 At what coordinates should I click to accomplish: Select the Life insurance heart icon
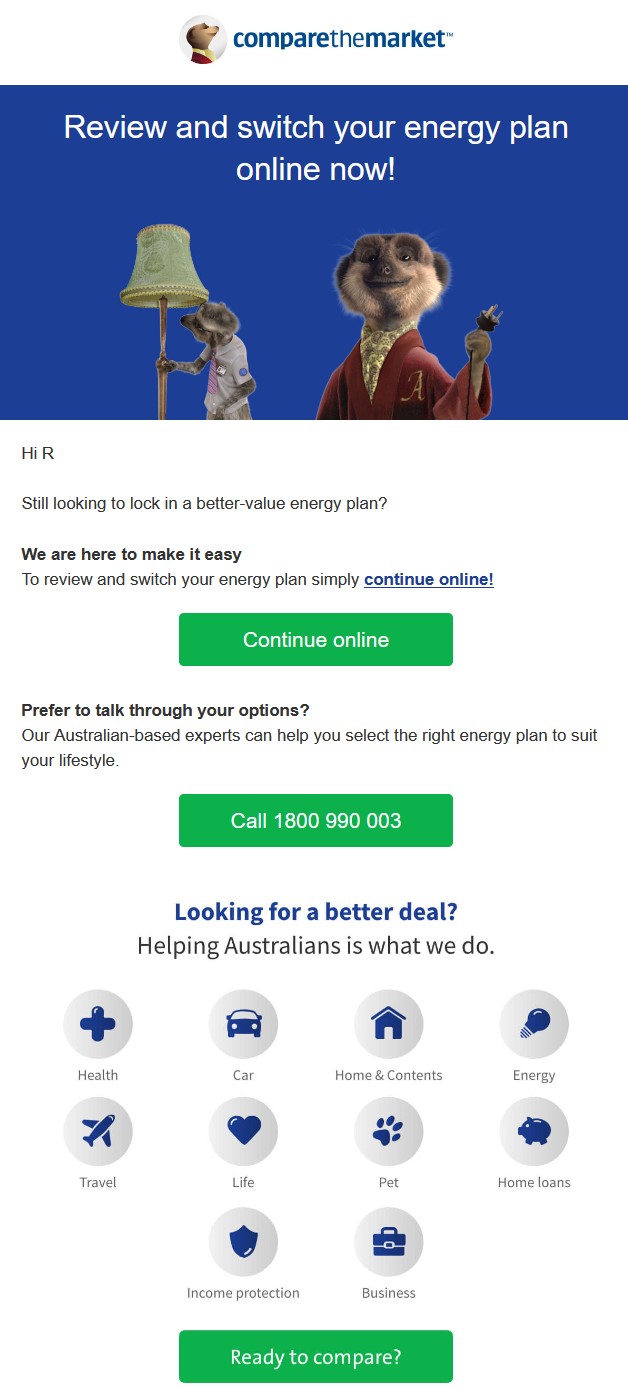pos(243,1131)
